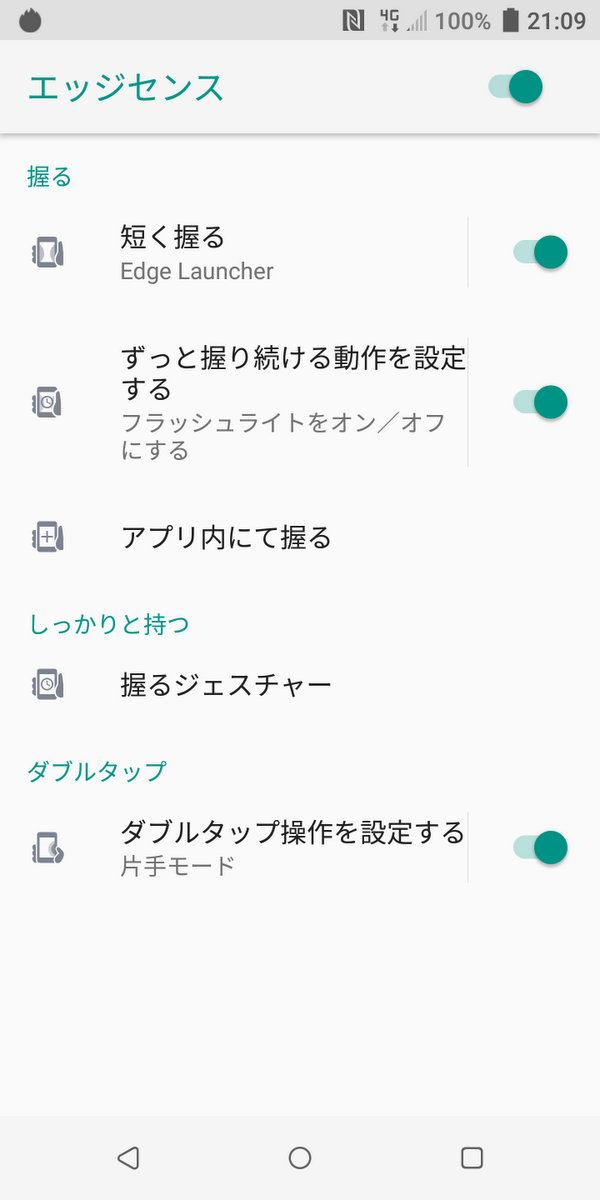Screen dimensions: 600x1200
Task: Disable the ダブルタップ操作 switch
Action: (540, 847)
